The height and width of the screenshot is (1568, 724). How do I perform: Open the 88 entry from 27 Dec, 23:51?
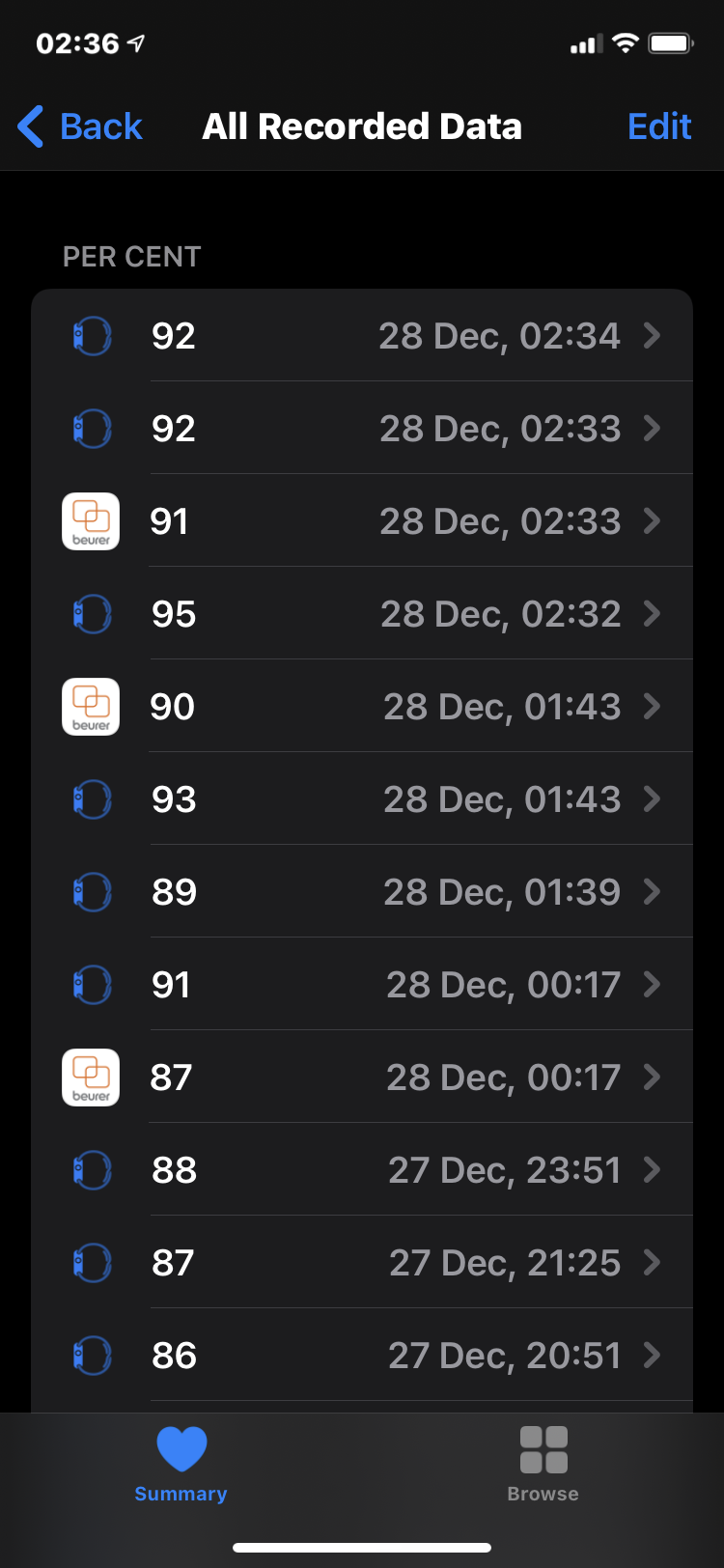click(x=362, y=1170)
